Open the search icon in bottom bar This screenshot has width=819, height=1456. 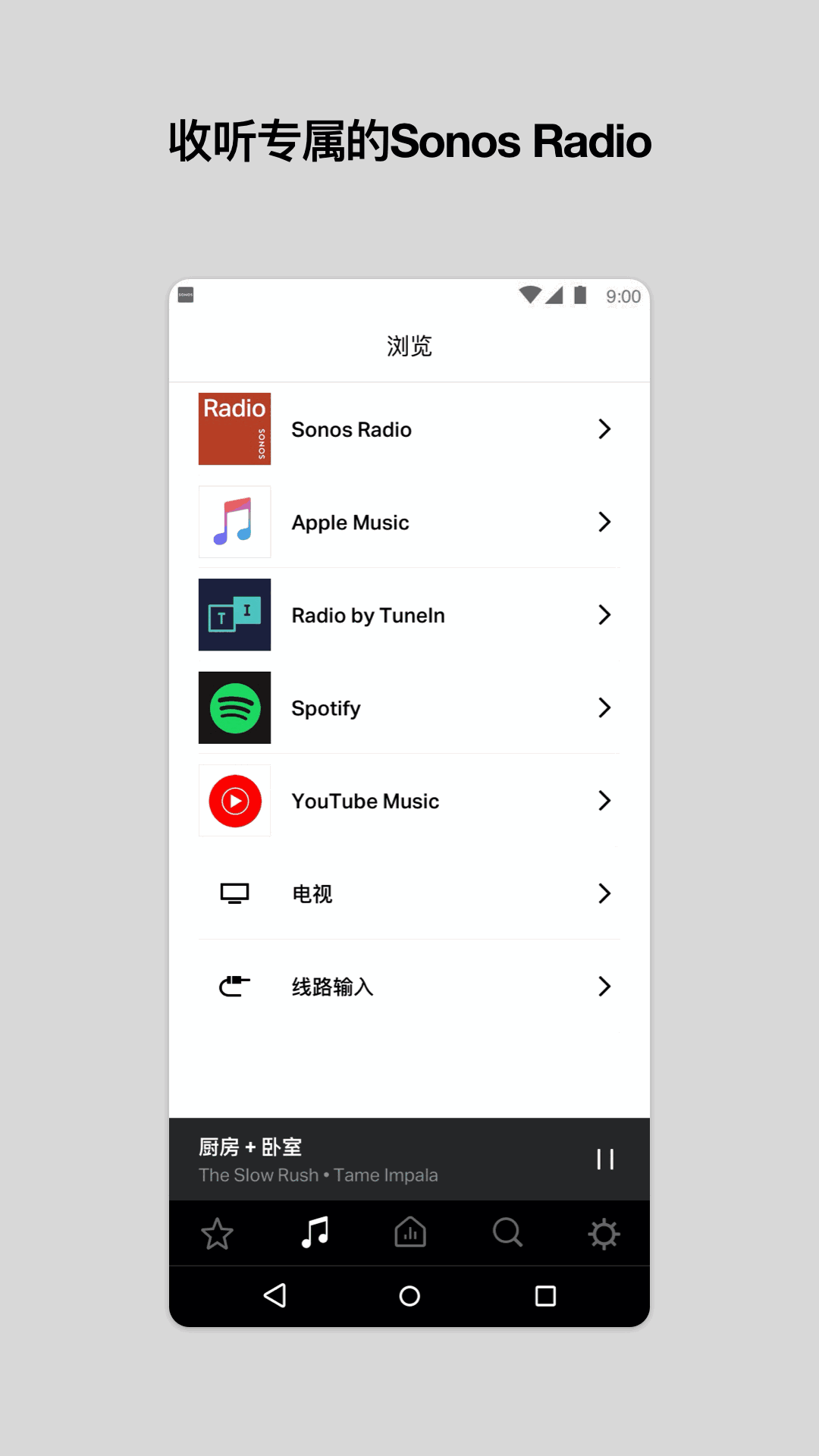[x=506, y=1233]
